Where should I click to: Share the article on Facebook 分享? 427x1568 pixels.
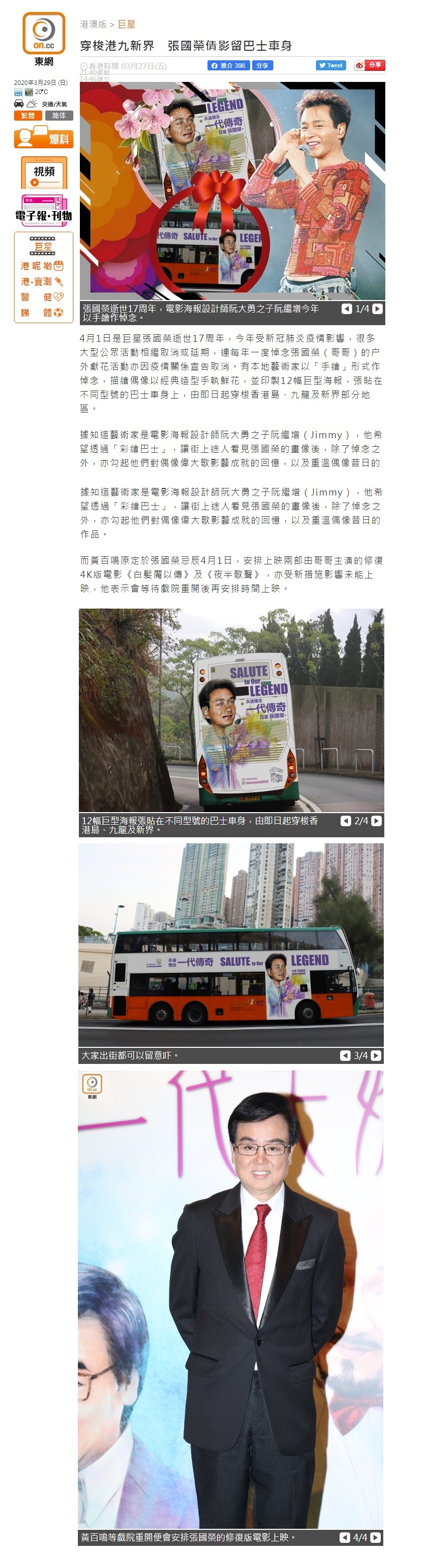pos(262,65)
